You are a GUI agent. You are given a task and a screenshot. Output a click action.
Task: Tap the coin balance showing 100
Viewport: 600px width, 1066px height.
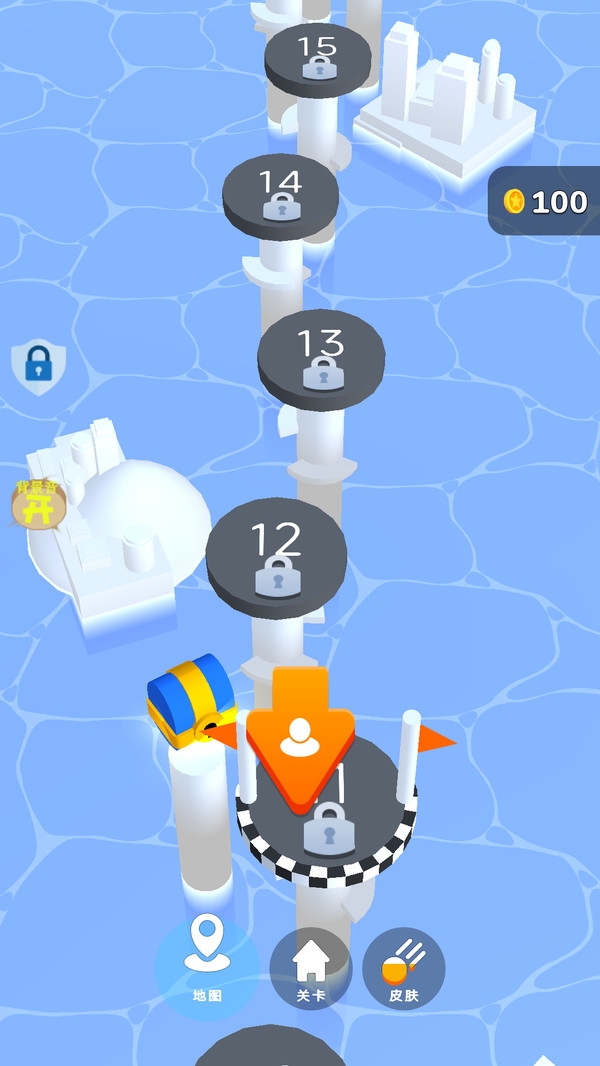[x=545, y=202]
